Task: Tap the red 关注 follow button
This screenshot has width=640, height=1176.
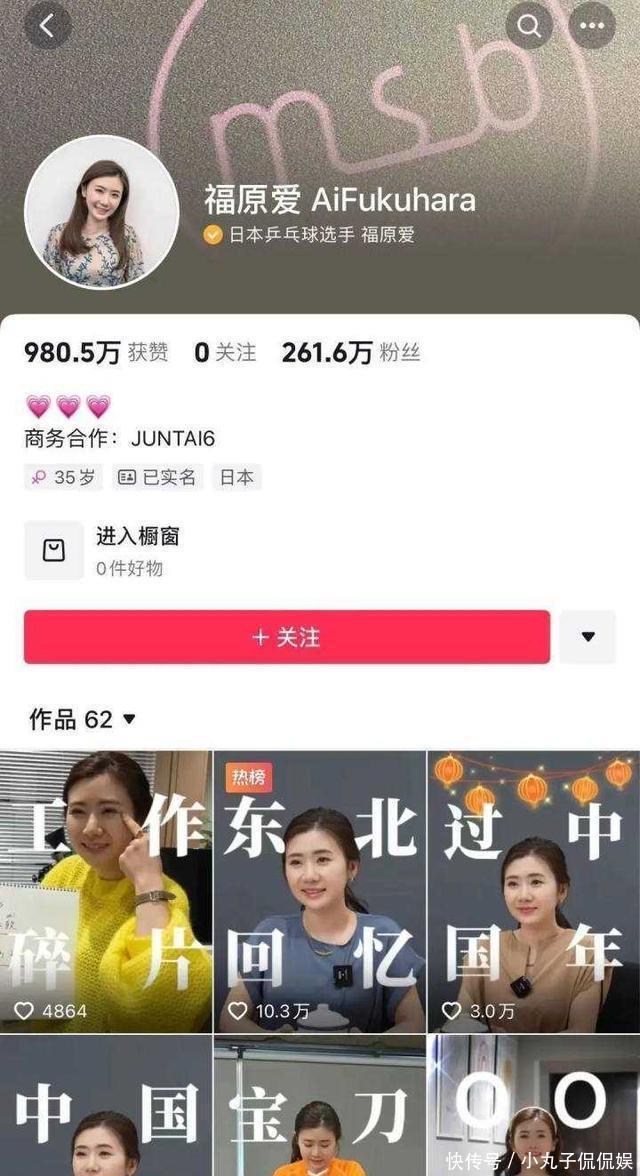Action: click(287, 637)
